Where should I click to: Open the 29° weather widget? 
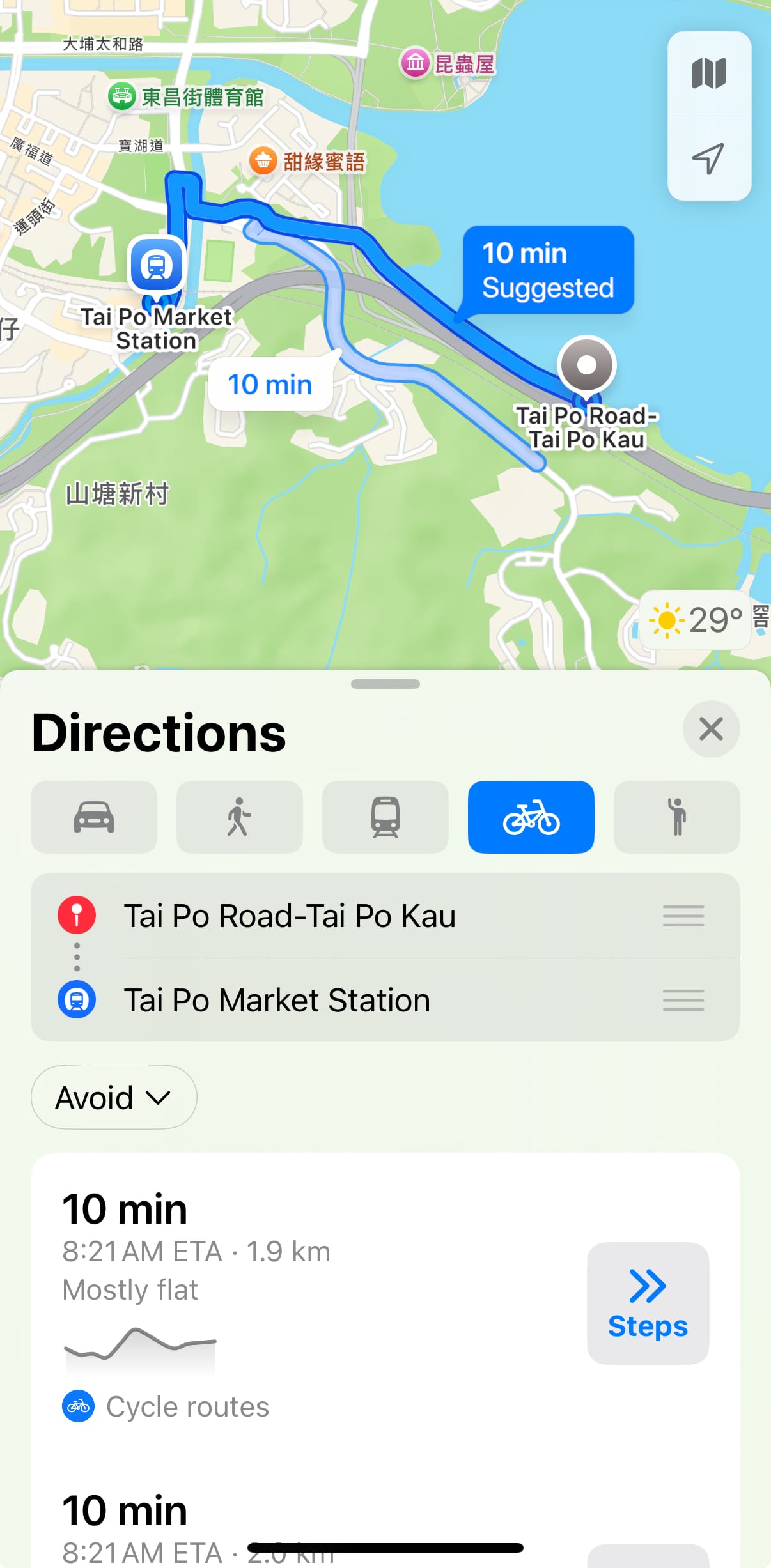coord(696,620)
